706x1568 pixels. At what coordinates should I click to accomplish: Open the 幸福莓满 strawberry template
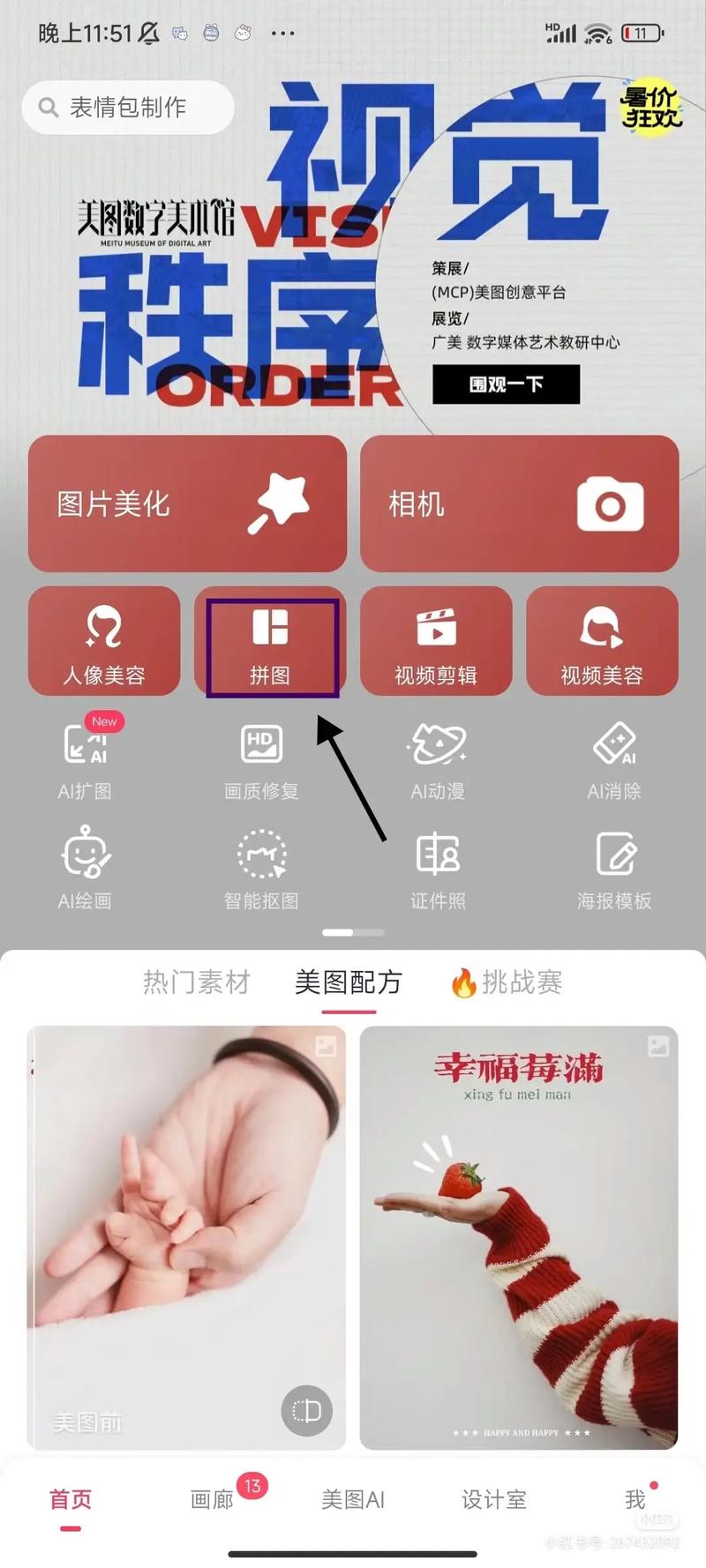(x=519, y=1236)
